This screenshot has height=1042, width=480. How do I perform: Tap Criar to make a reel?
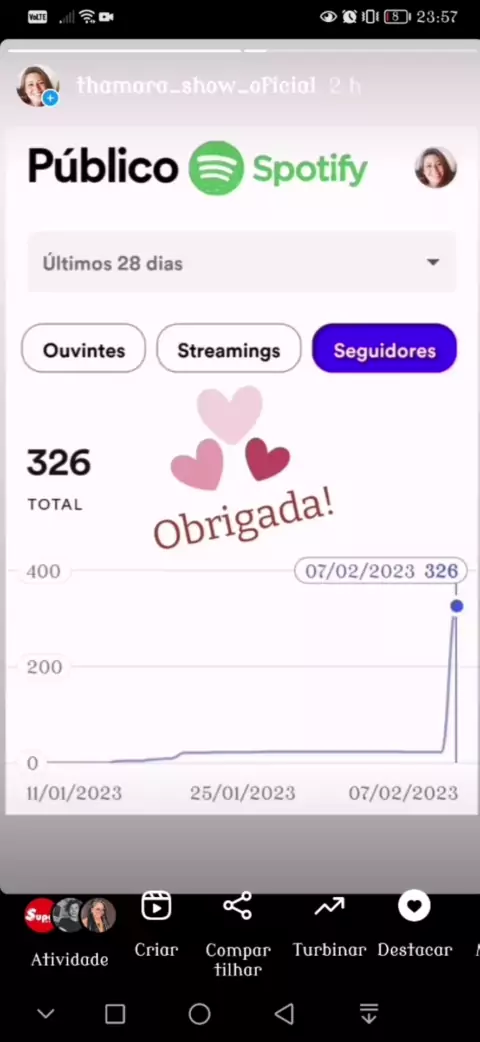tap(156, 924)
